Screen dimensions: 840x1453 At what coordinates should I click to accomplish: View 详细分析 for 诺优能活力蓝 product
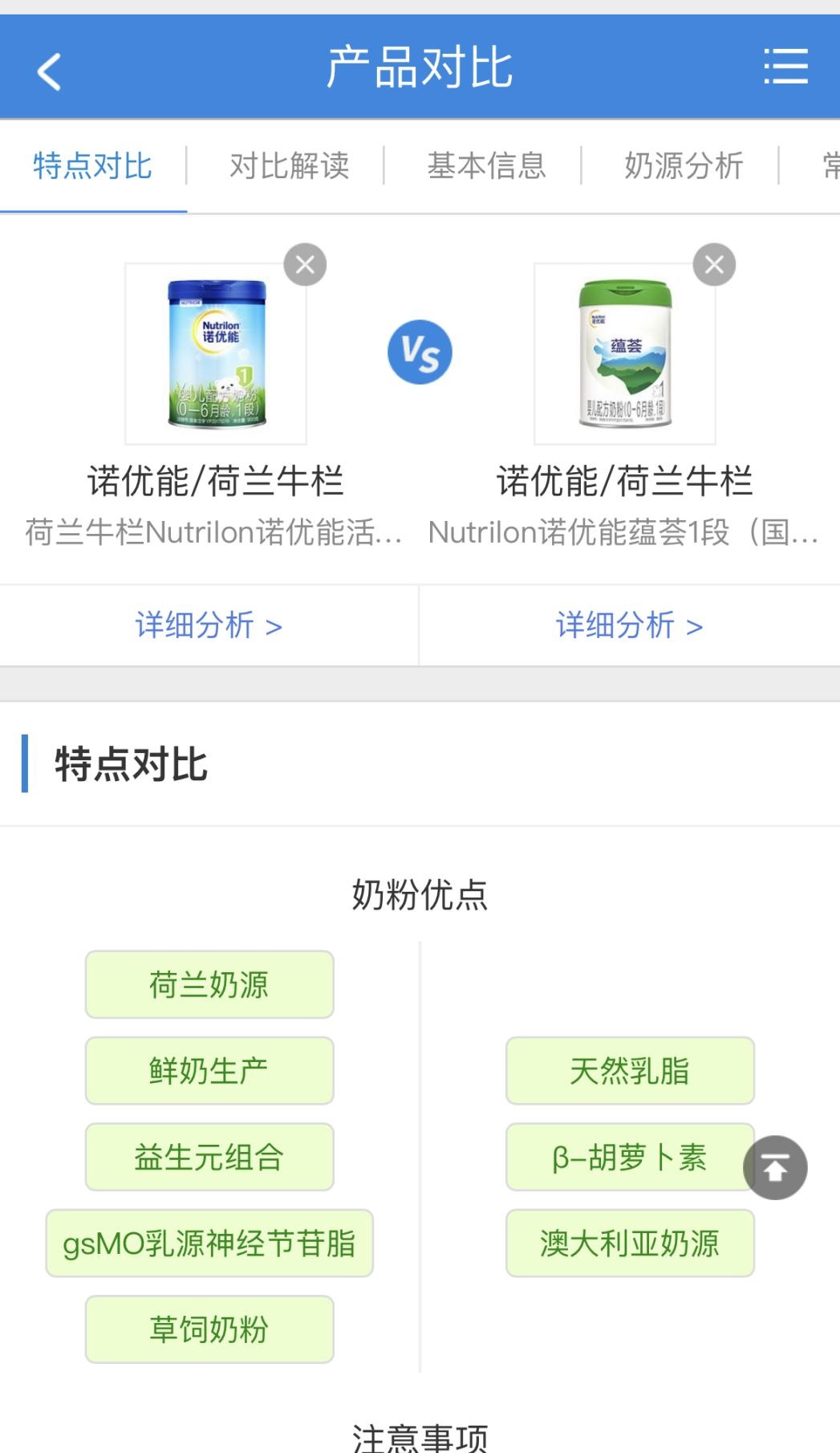click(x=209, y=625)
